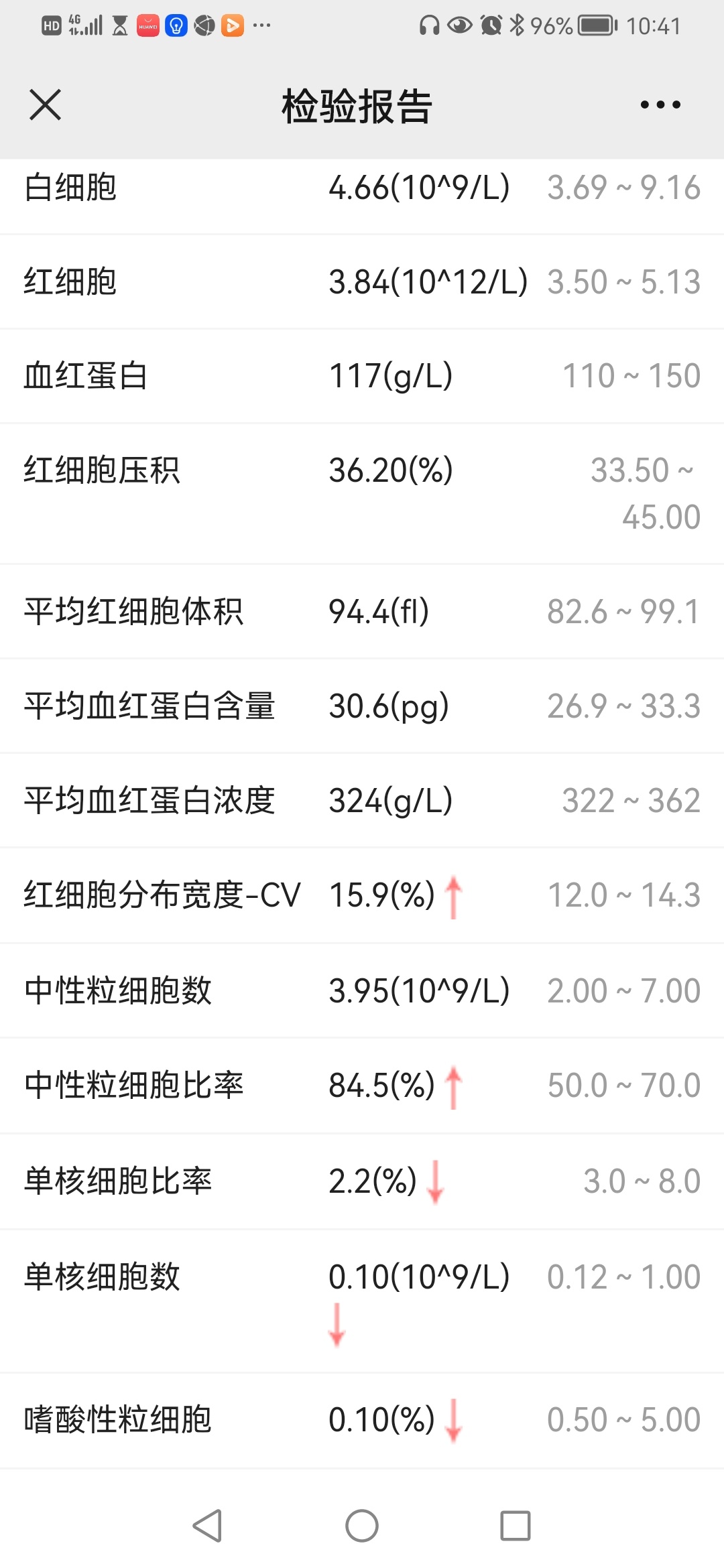Close the 检验报告 page
724x1568 pixels.
pyautogui.click(x=46, y=105)
